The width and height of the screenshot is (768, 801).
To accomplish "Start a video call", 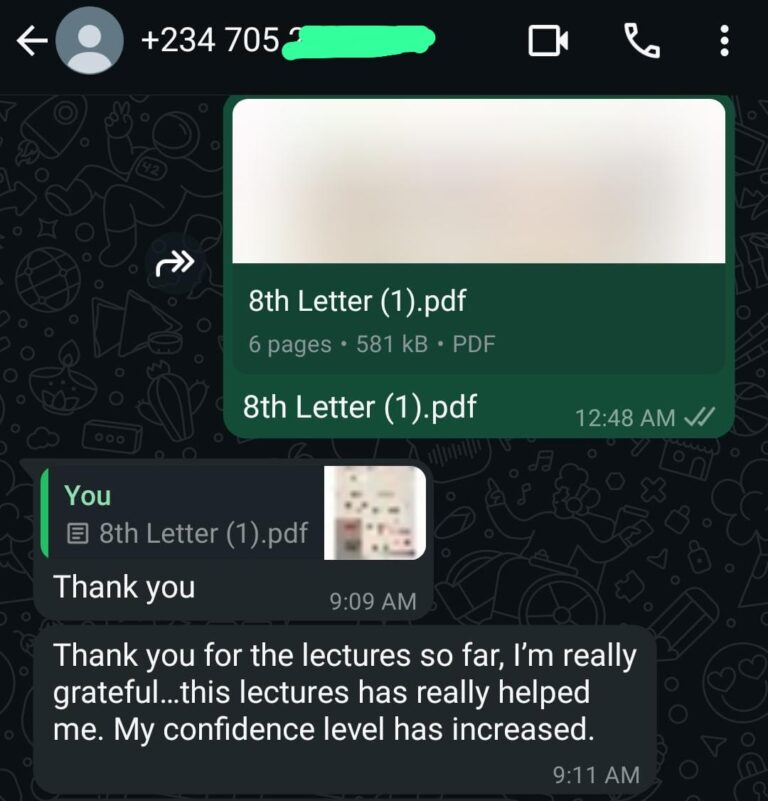I will tap(548, 41).
